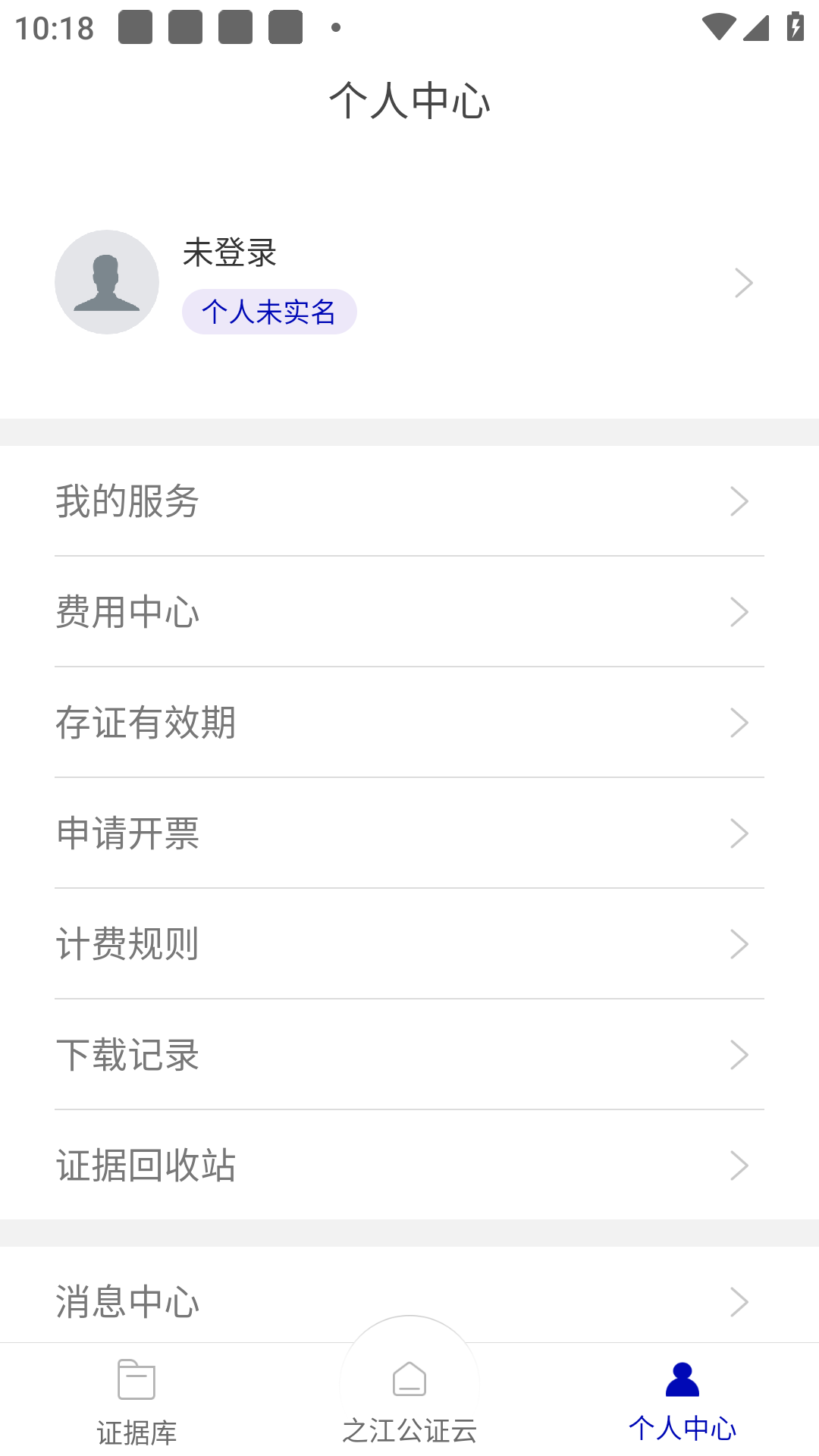Expand the 我的服务 row chevron

click(x=739, y=500)
